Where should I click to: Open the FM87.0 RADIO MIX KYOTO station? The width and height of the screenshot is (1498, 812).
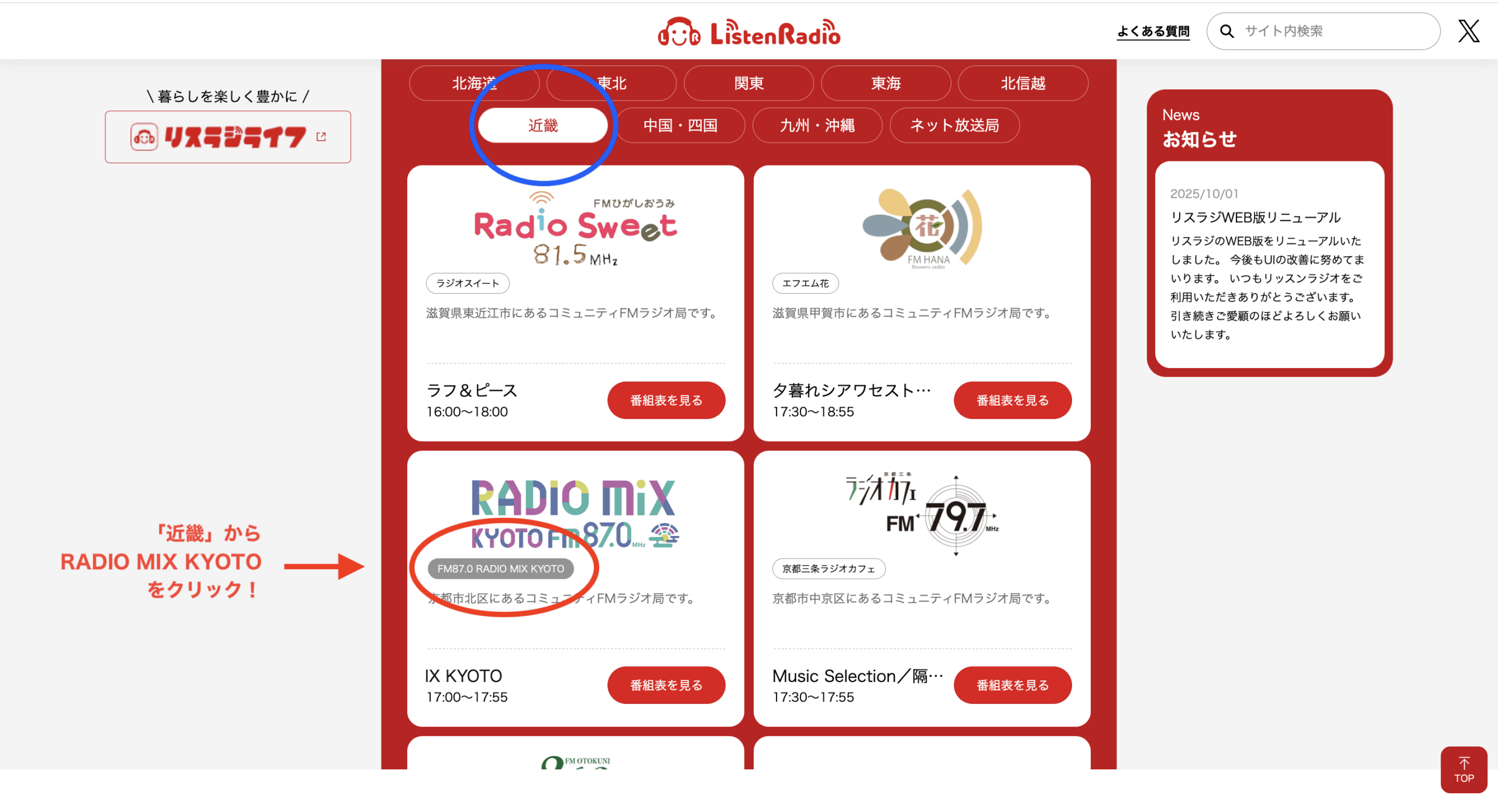point(500,569)
